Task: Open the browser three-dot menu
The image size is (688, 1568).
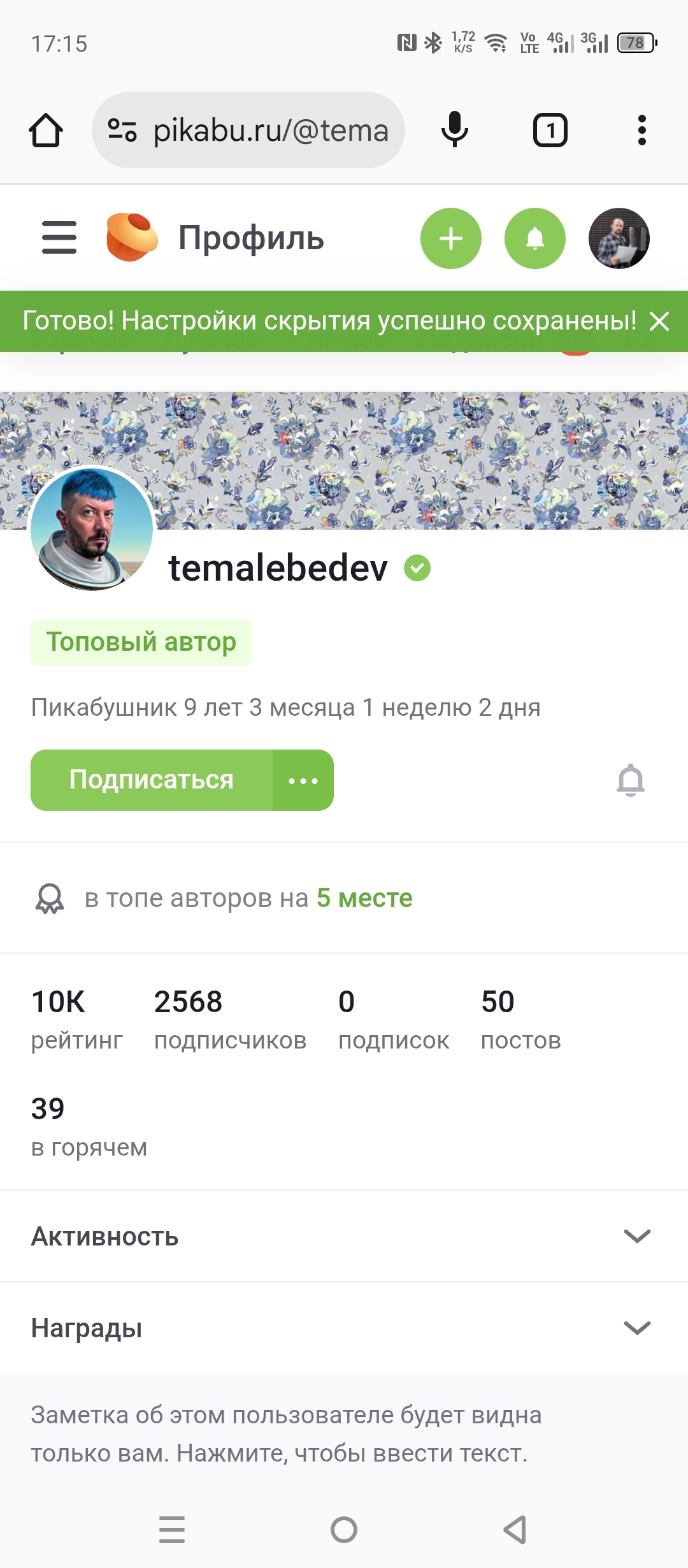Action: (641, 131)
